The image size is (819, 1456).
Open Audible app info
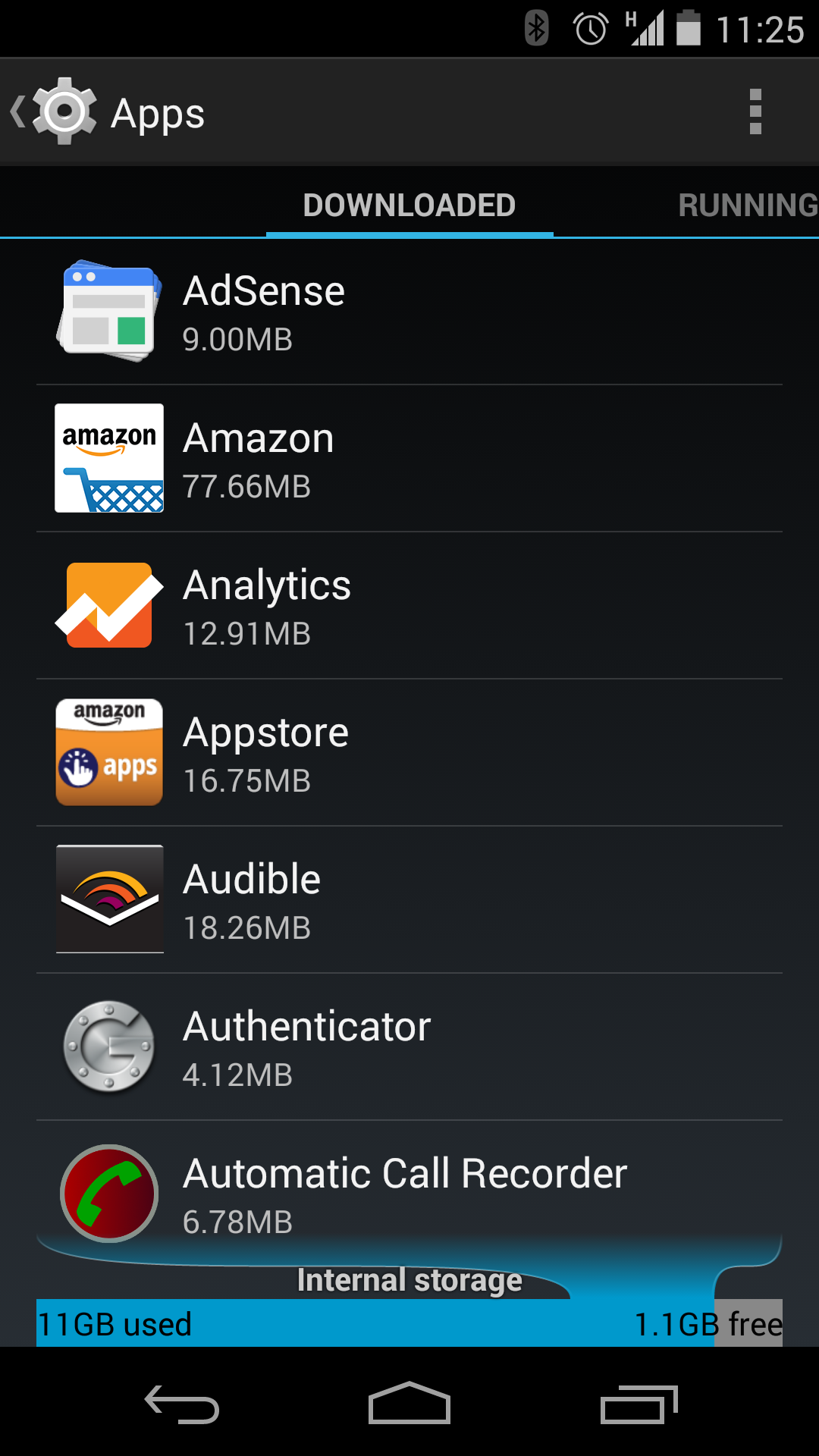coord(409,900)
